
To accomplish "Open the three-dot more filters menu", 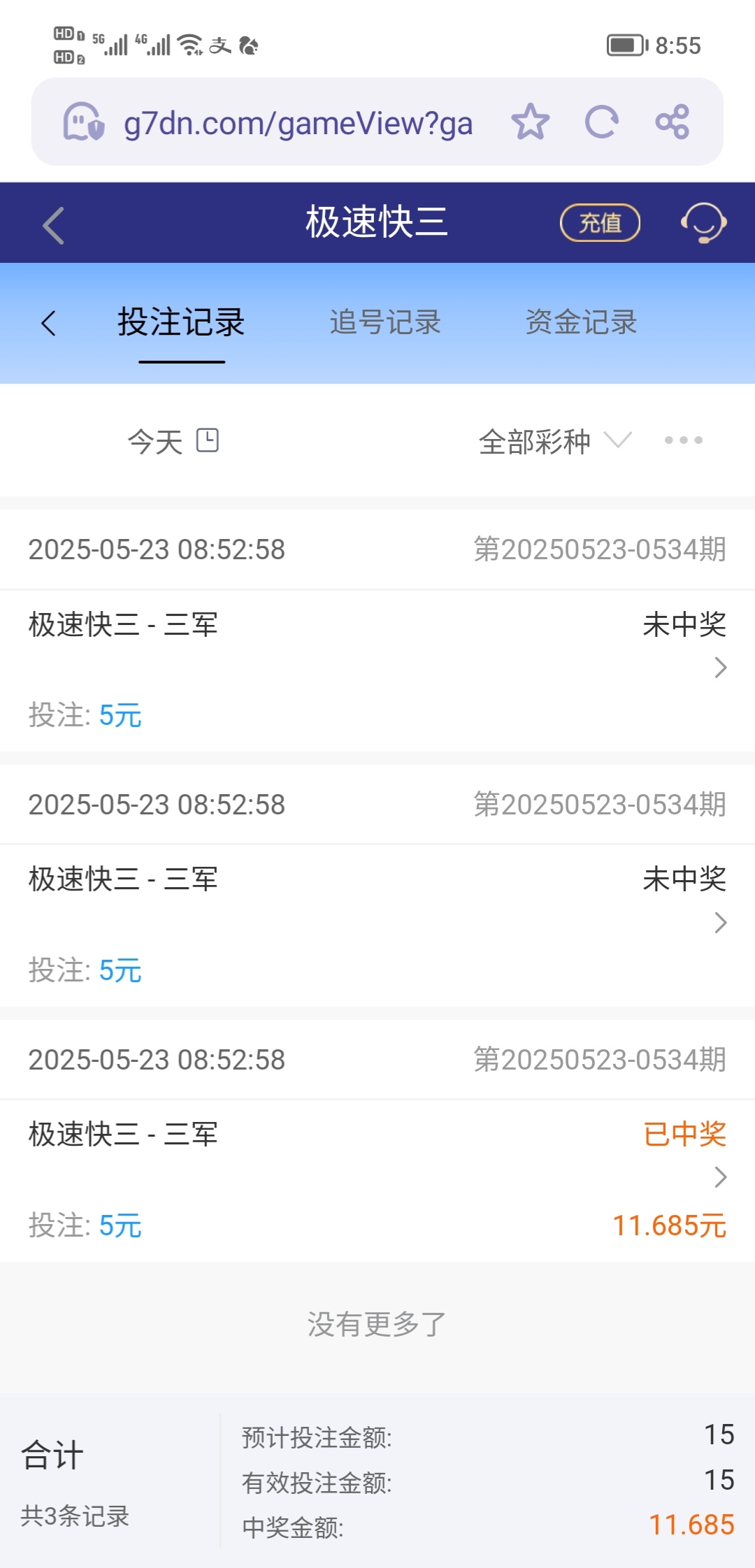I will (x=683, y=440).
